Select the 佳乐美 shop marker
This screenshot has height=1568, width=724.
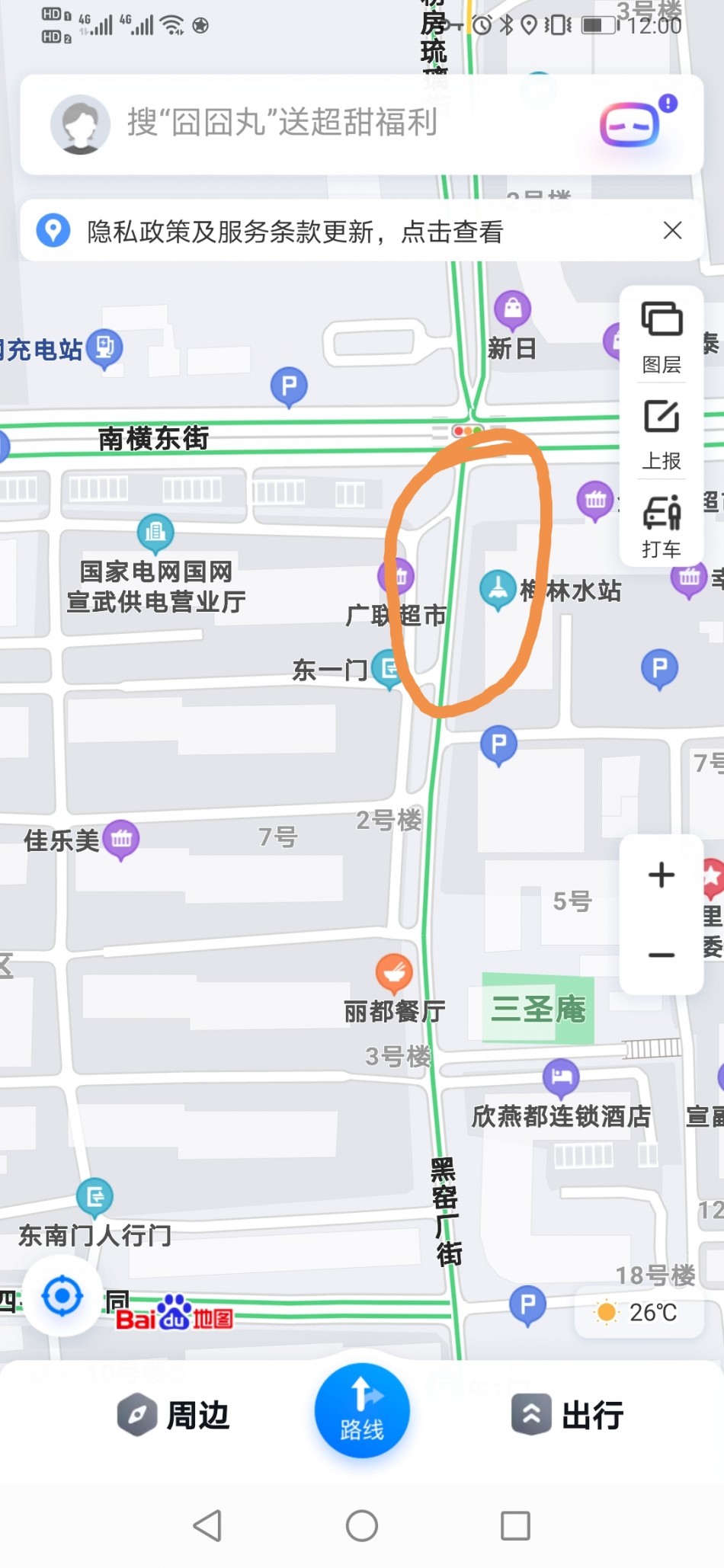tap(121, 839)
